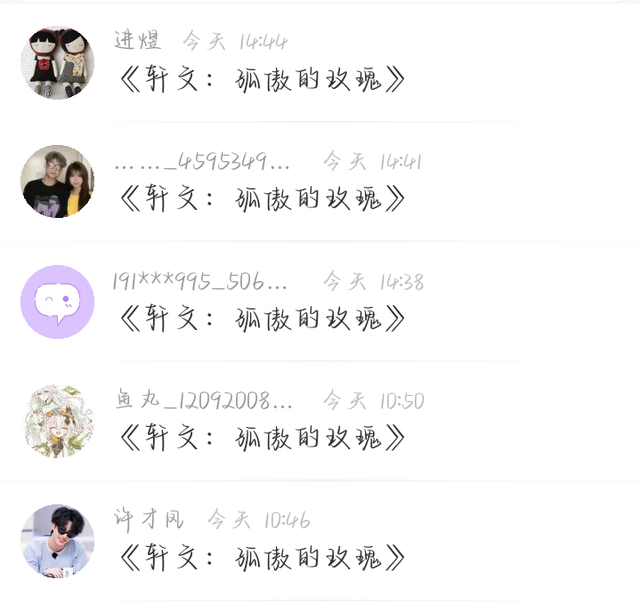The width and height of the screenshot is (640, 604).
Task: Tap the purple chat-bubble avatar of 191***995_506
Action: (58, 302)
